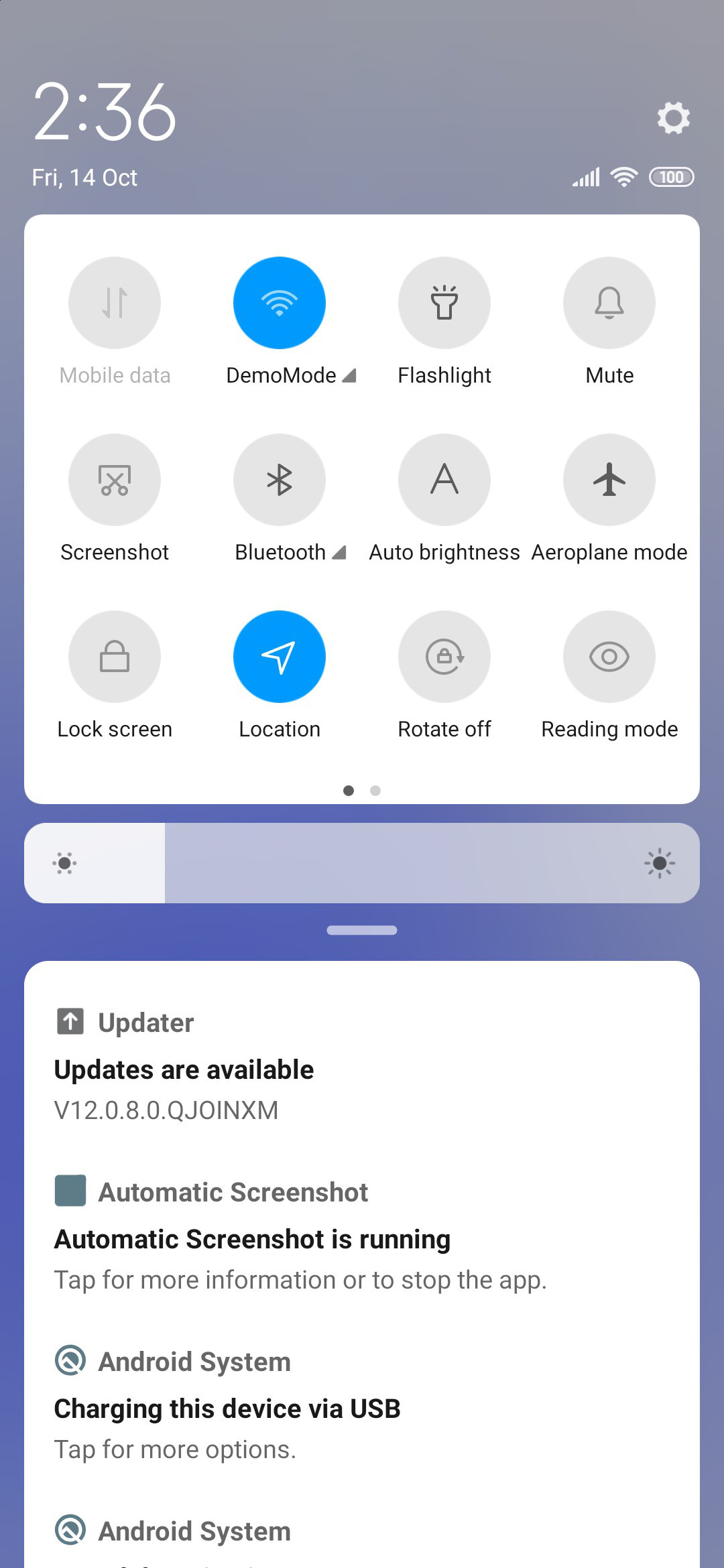Toggle the Rotate off tile
This screenshot has width=724, height=1568.
coord(444,657)
